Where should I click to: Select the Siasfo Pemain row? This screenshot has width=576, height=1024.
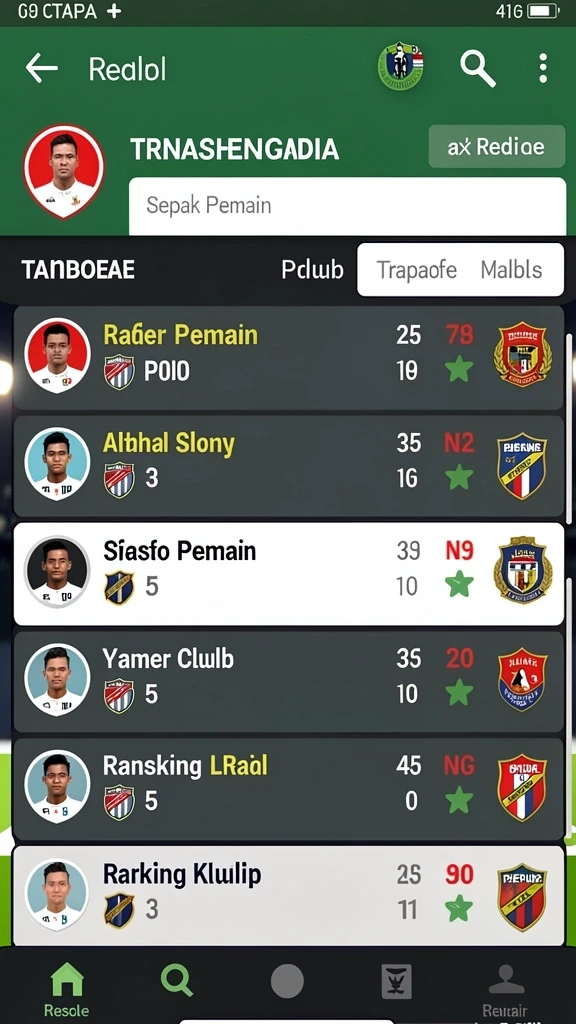[x=288, y=574]
